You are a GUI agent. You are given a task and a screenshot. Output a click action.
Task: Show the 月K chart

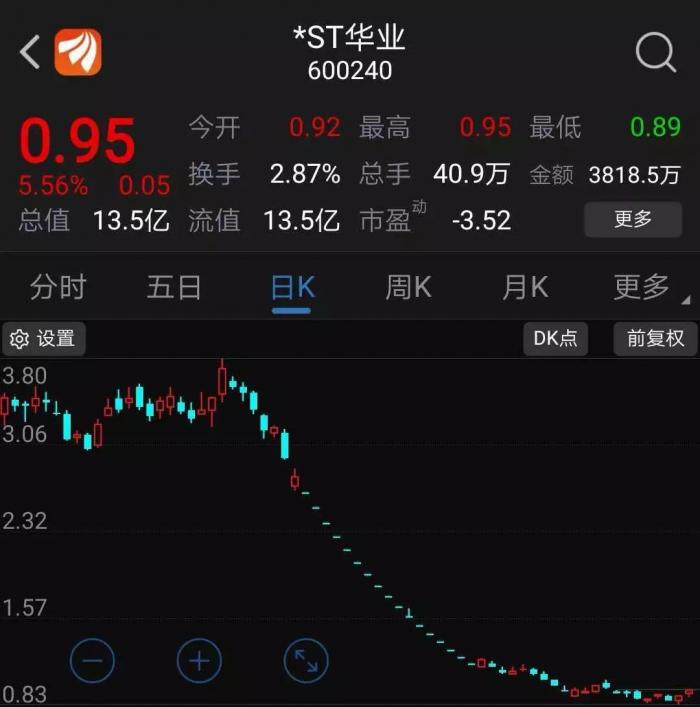point(525,288)
